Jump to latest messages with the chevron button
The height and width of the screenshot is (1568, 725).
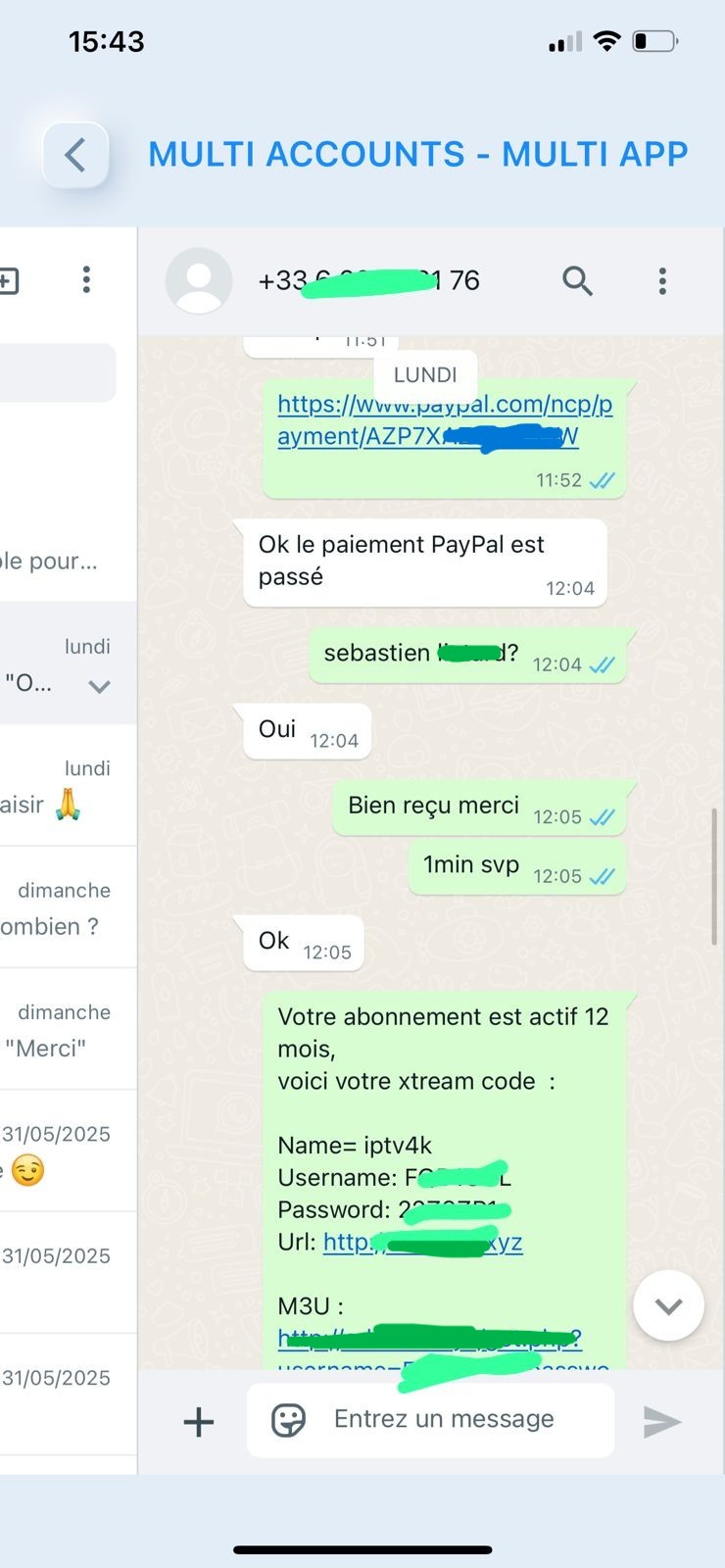click(668, 1305)
